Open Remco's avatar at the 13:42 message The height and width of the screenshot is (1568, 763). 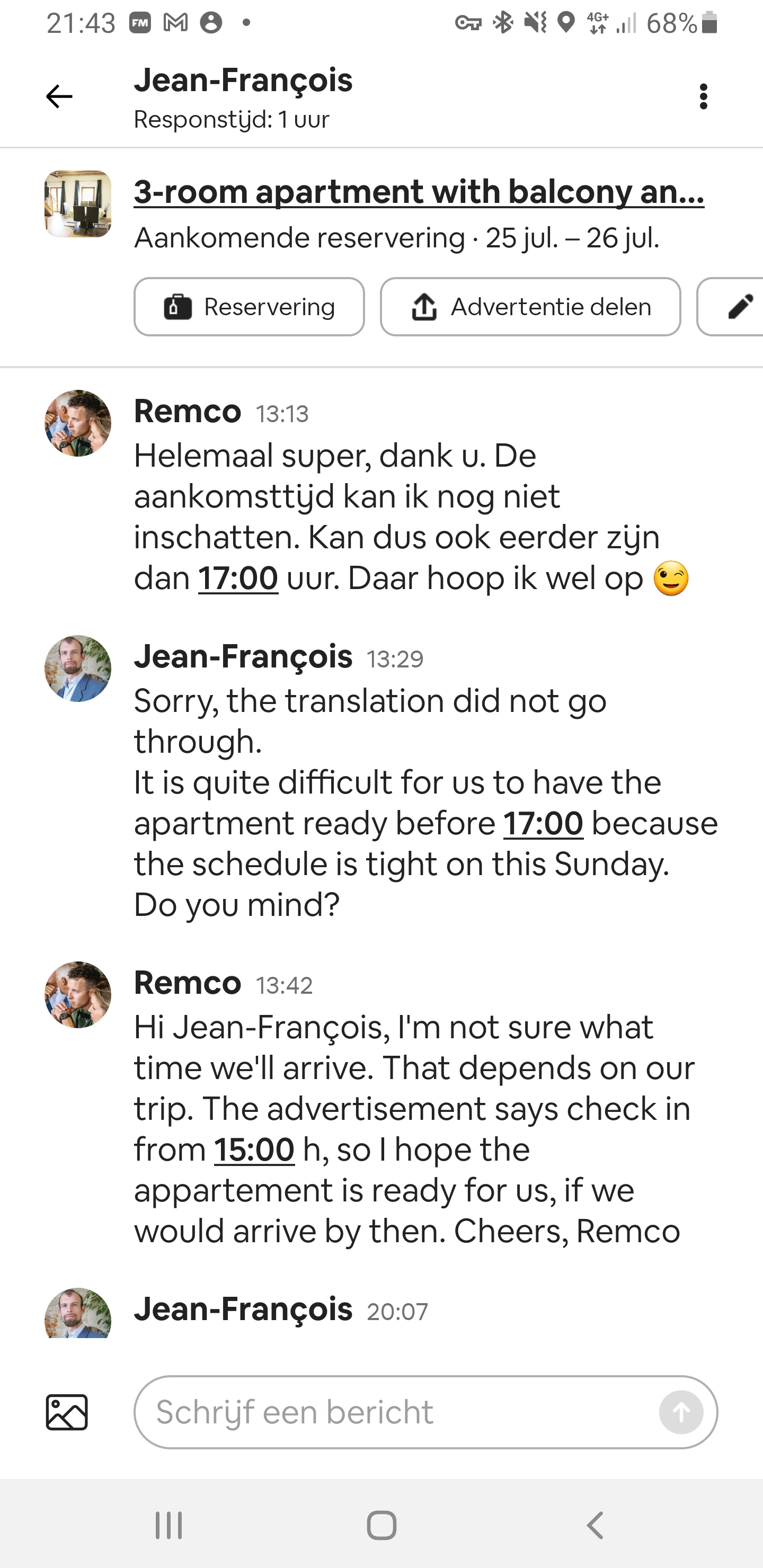[78, 995]
